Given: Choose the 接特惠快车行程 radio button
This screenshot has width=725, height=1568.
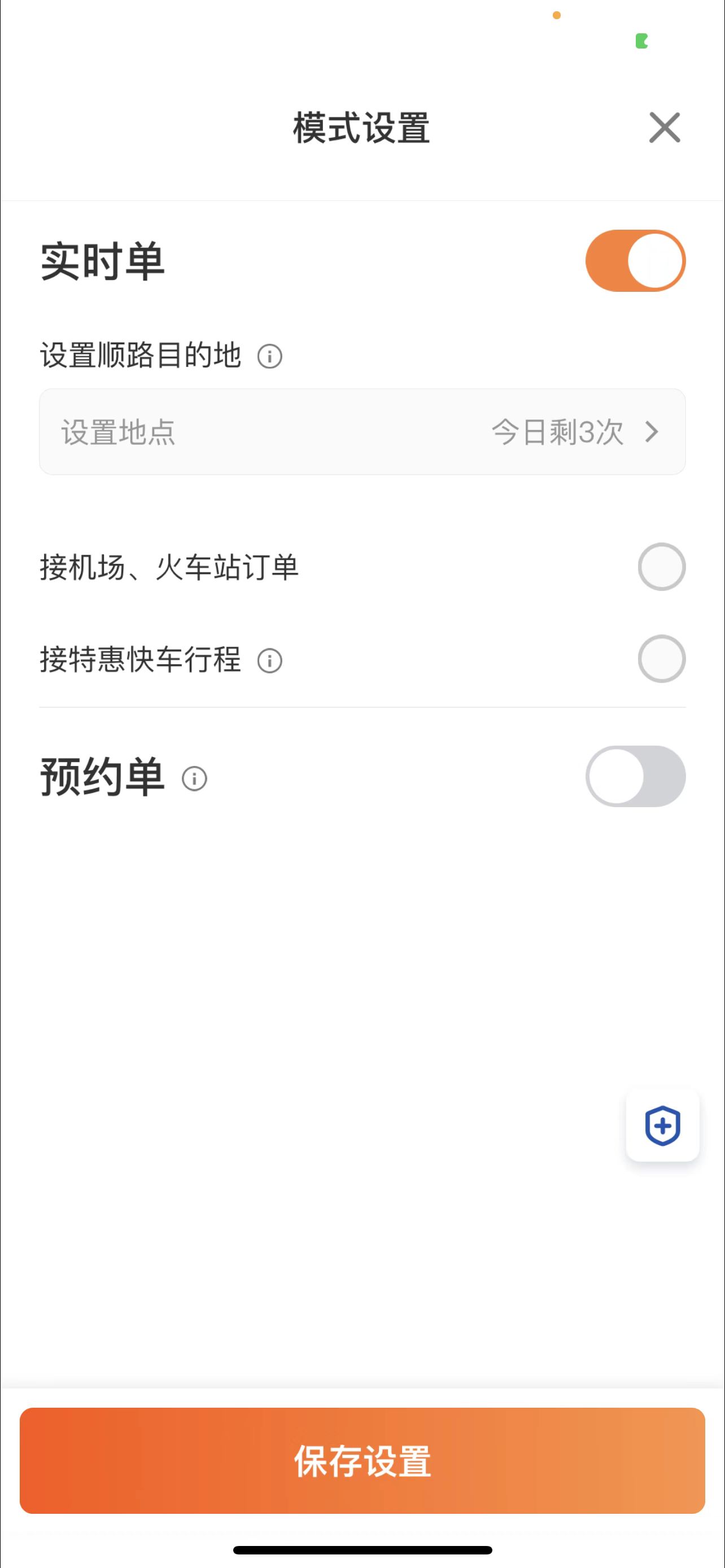Looking at the screenshot, I should [661, 659].
